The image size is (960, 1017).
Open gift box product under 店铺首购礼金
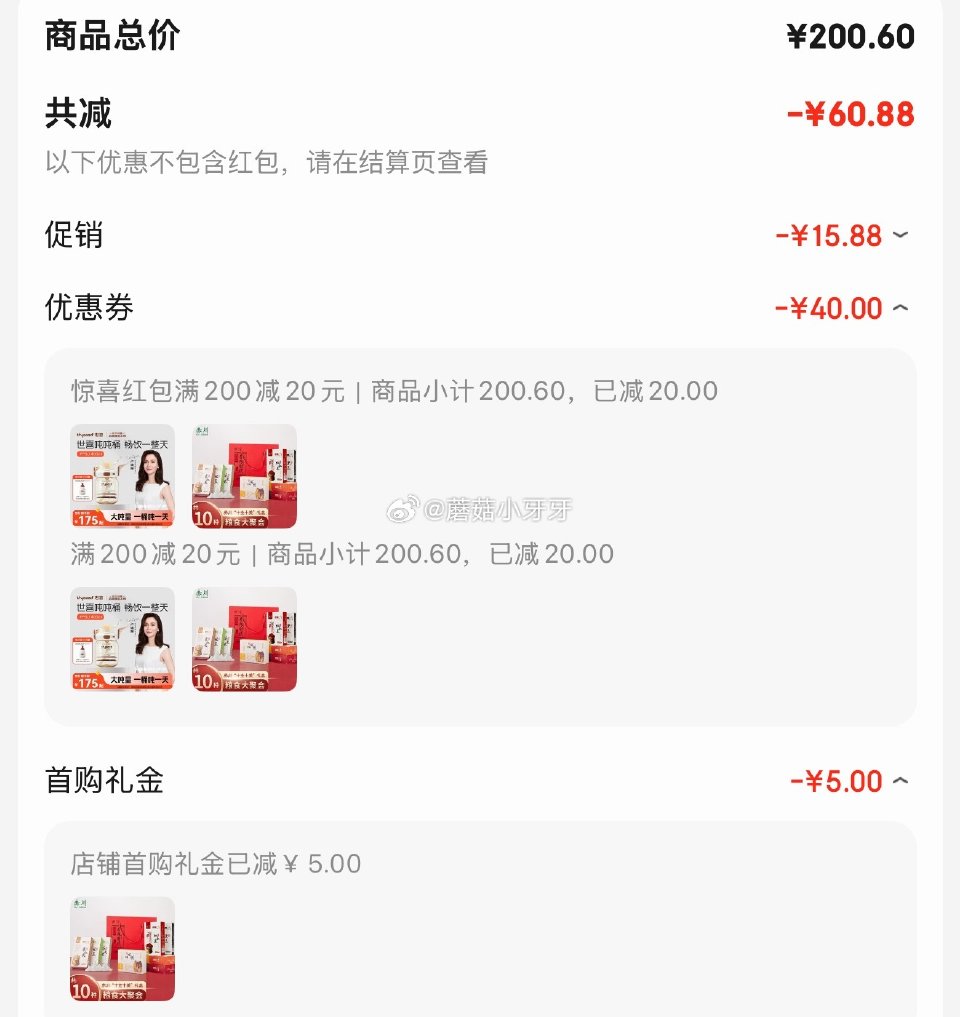122,948
